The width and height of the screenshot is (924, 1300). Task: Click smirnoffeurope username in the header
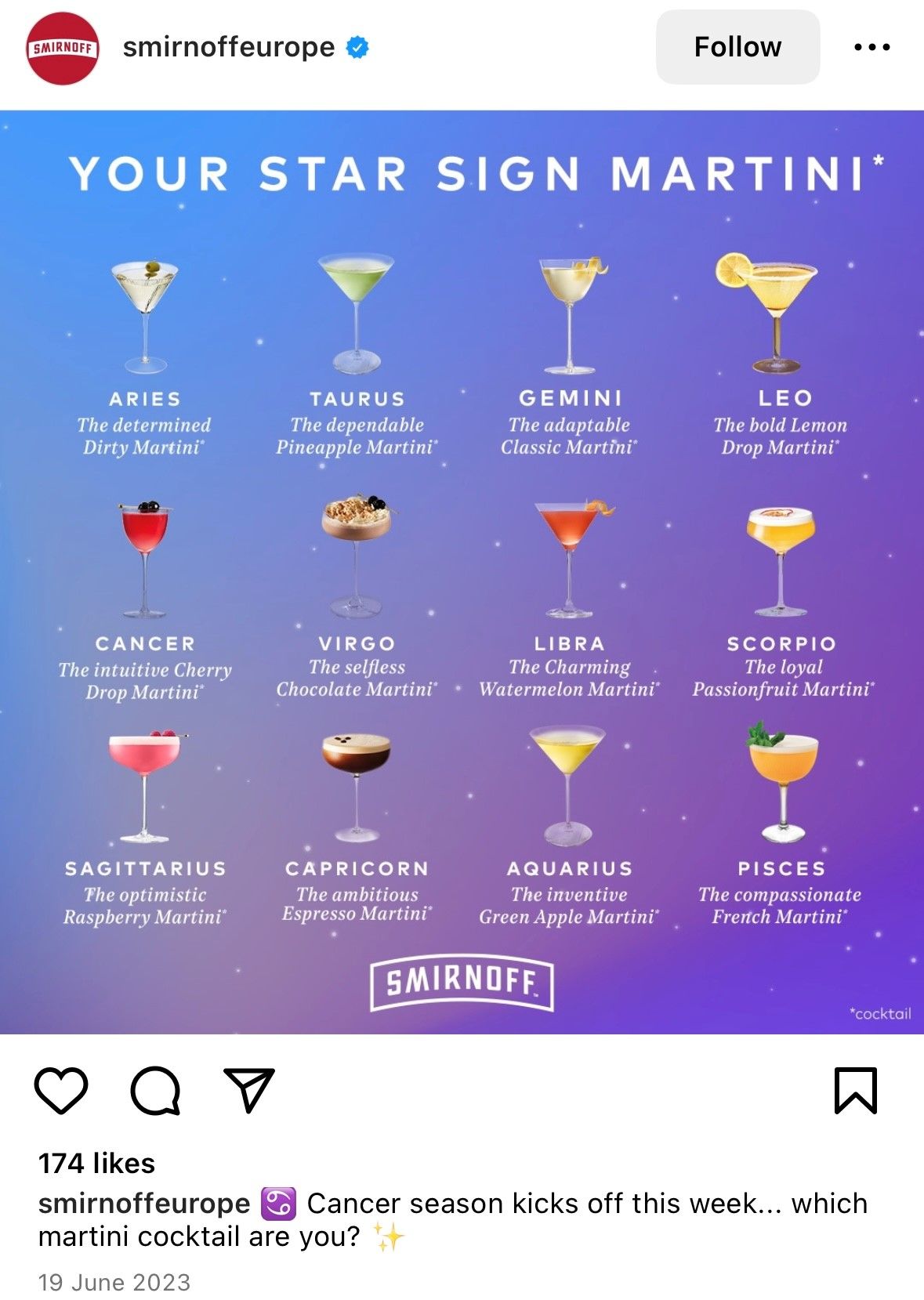point(227,48)
